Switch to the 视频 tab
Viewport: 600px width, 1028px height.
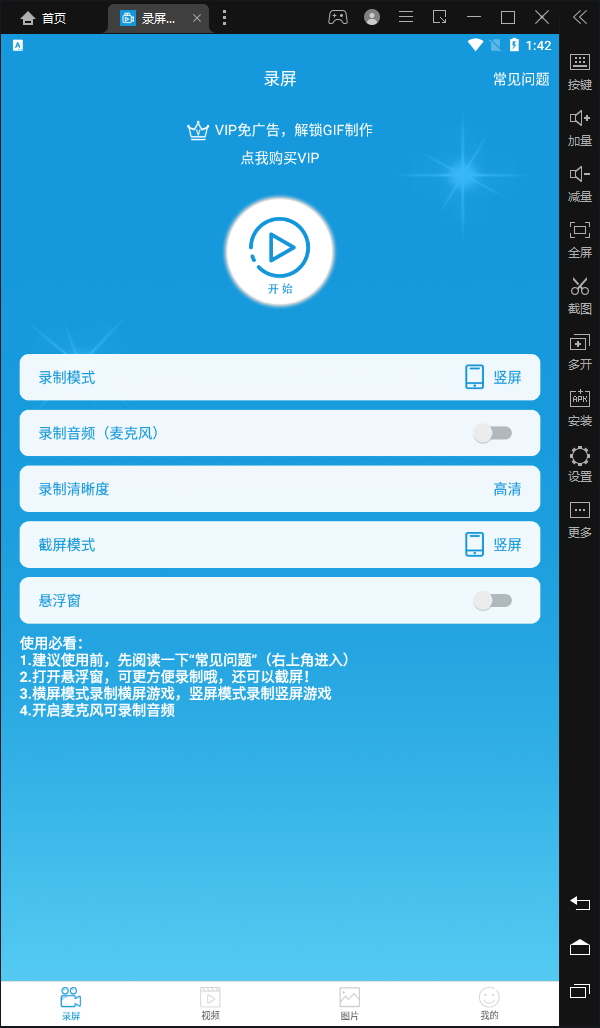[x=210, y=1004]
